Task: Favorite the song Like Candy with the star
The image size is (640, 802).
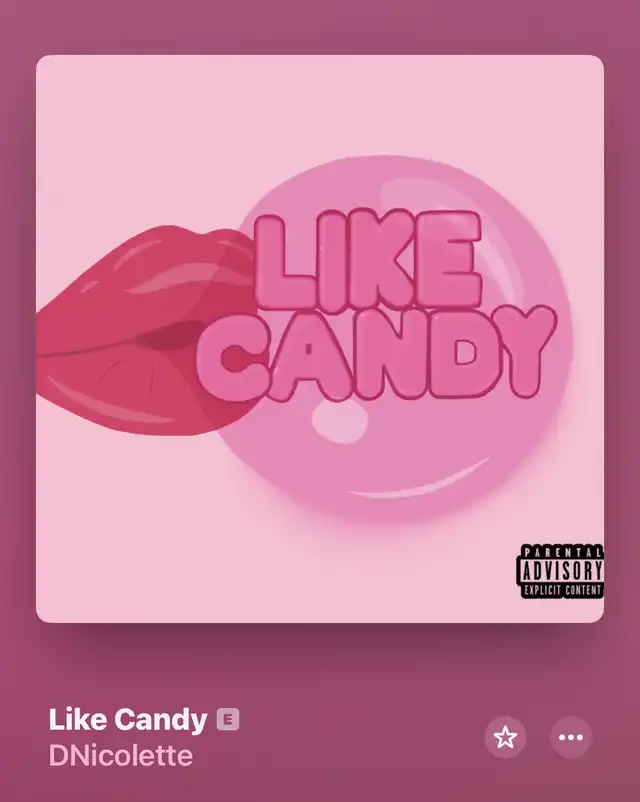Action: [505, 738]
